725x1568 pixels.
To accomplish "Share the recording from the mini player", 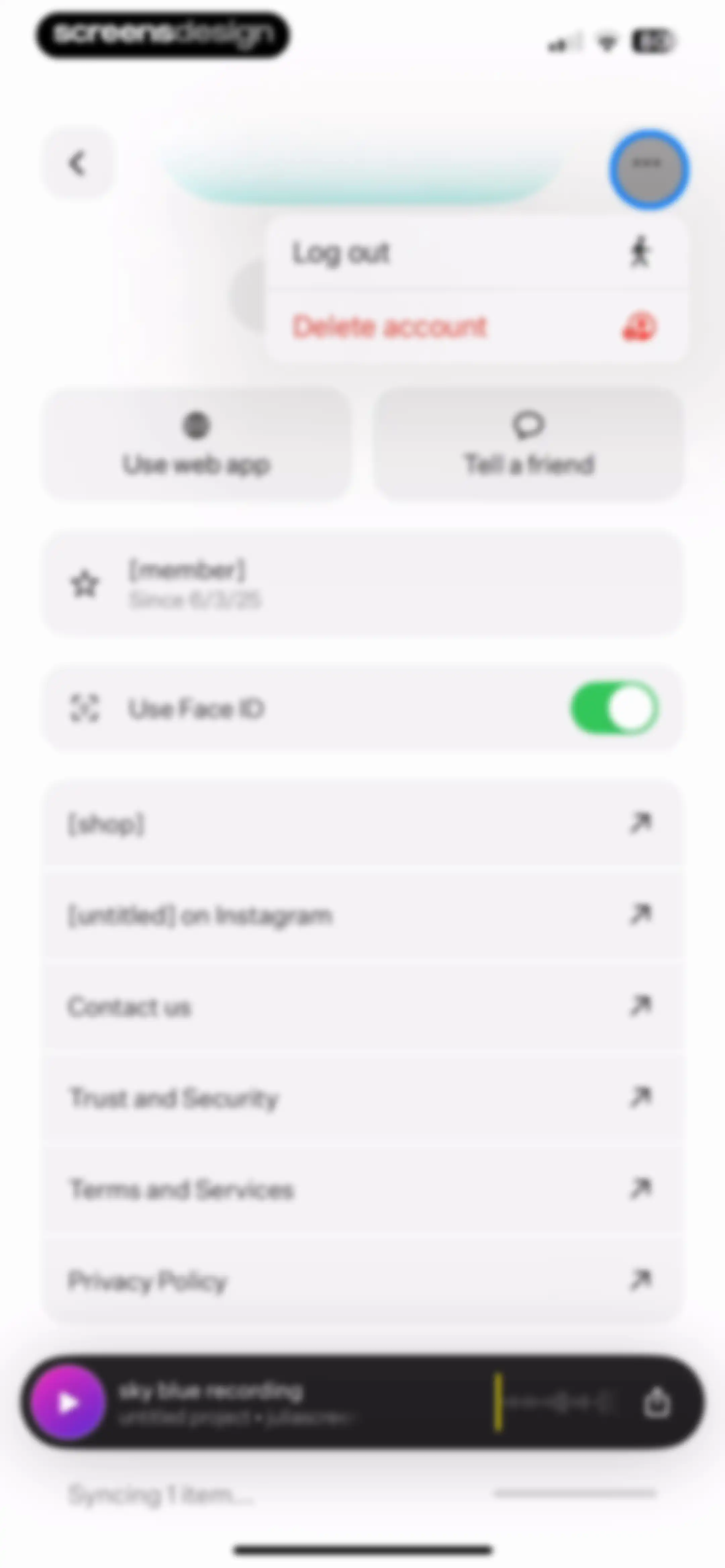I will tap(657, 1402).
